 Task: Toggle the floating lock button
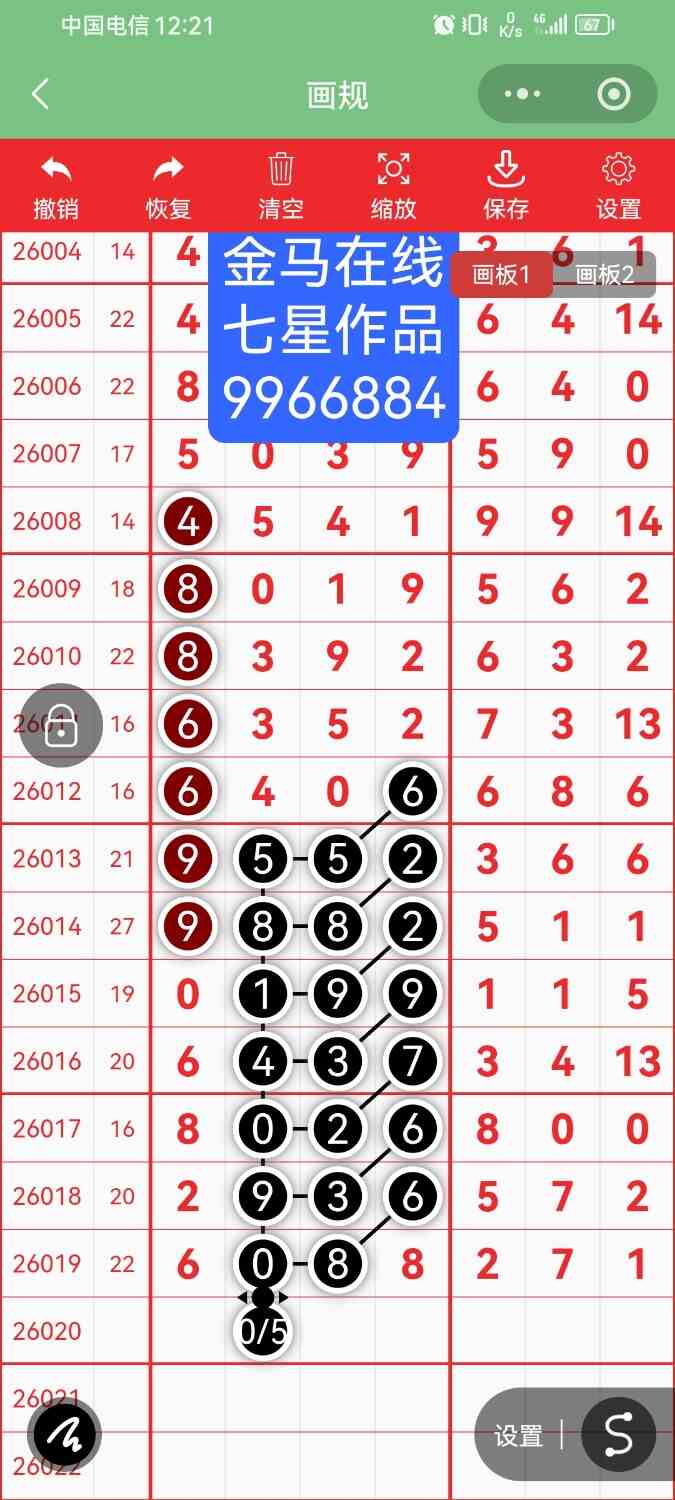click(x=61, y=726)
